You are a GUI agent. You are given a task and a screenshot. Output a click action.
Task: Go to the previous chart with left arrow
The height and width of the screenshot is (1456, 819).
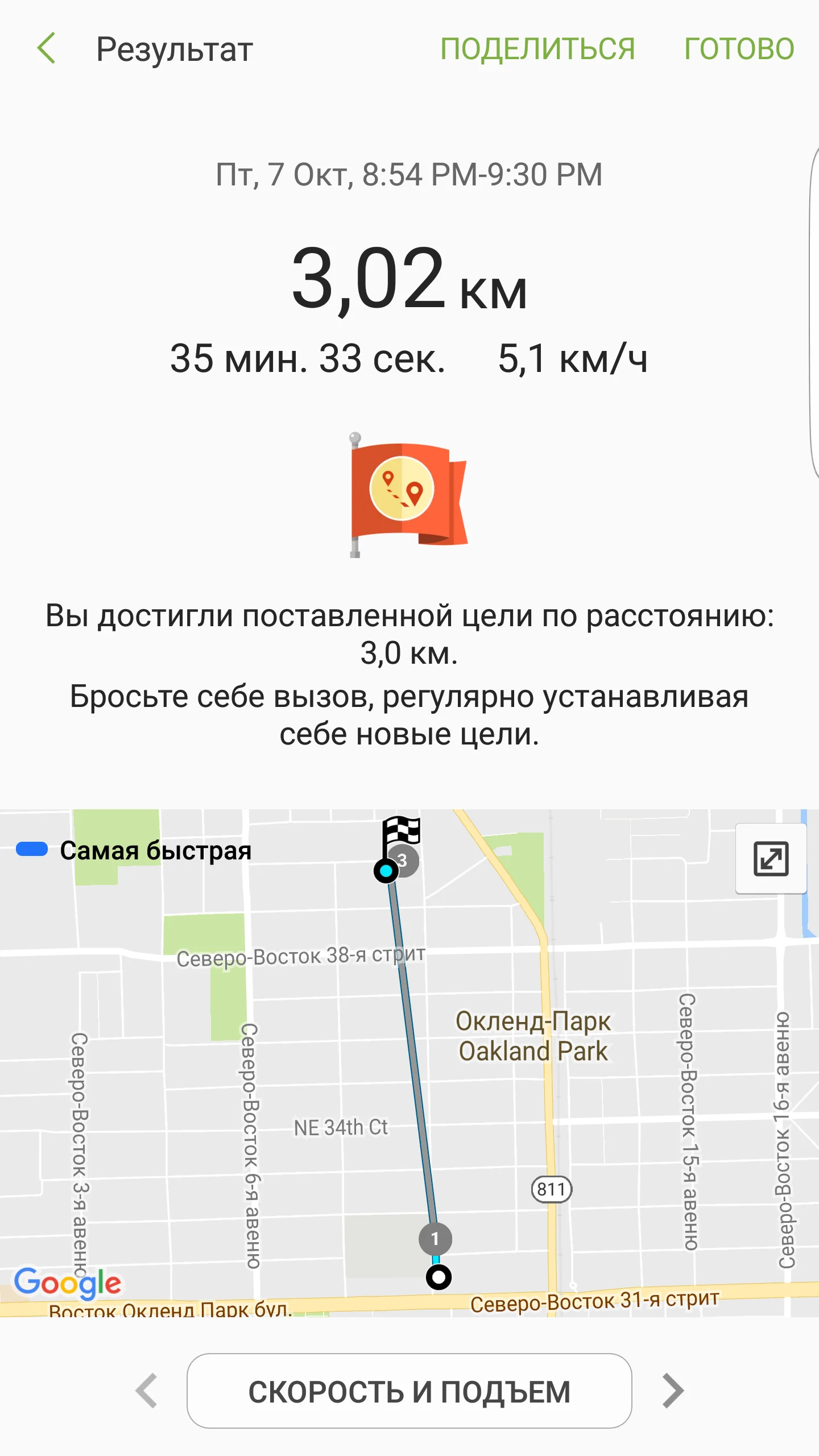[147, 1391]
